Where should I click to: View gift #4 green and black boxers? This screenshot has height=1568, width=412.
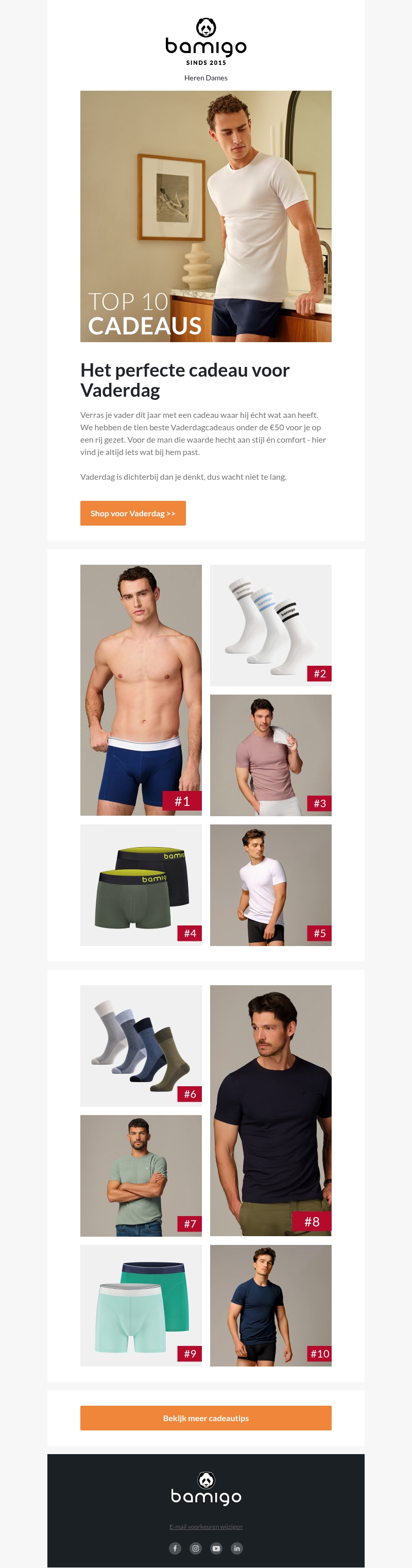click(141, 884)
